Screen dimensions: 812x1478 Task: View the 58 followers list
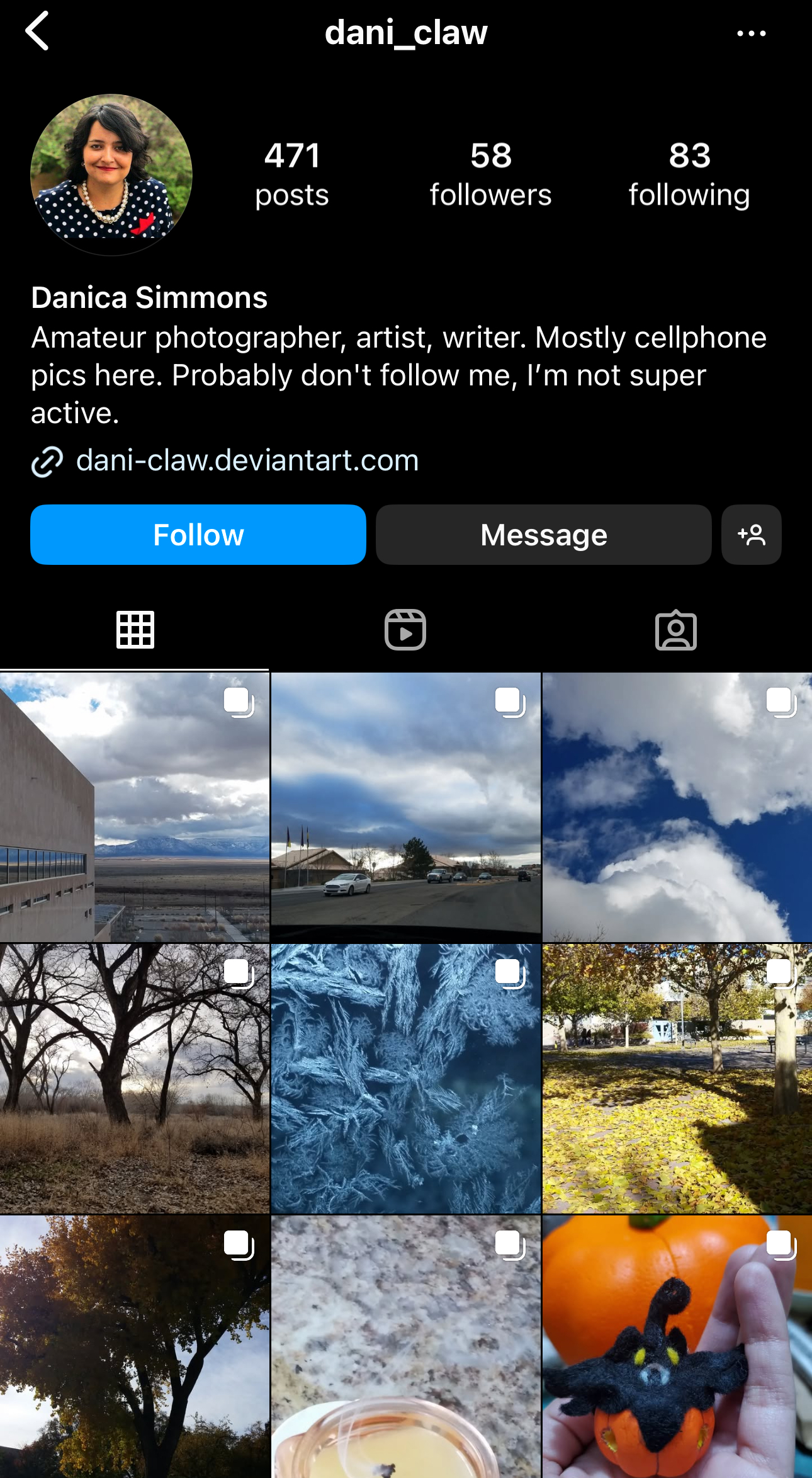tap(491, 175)
